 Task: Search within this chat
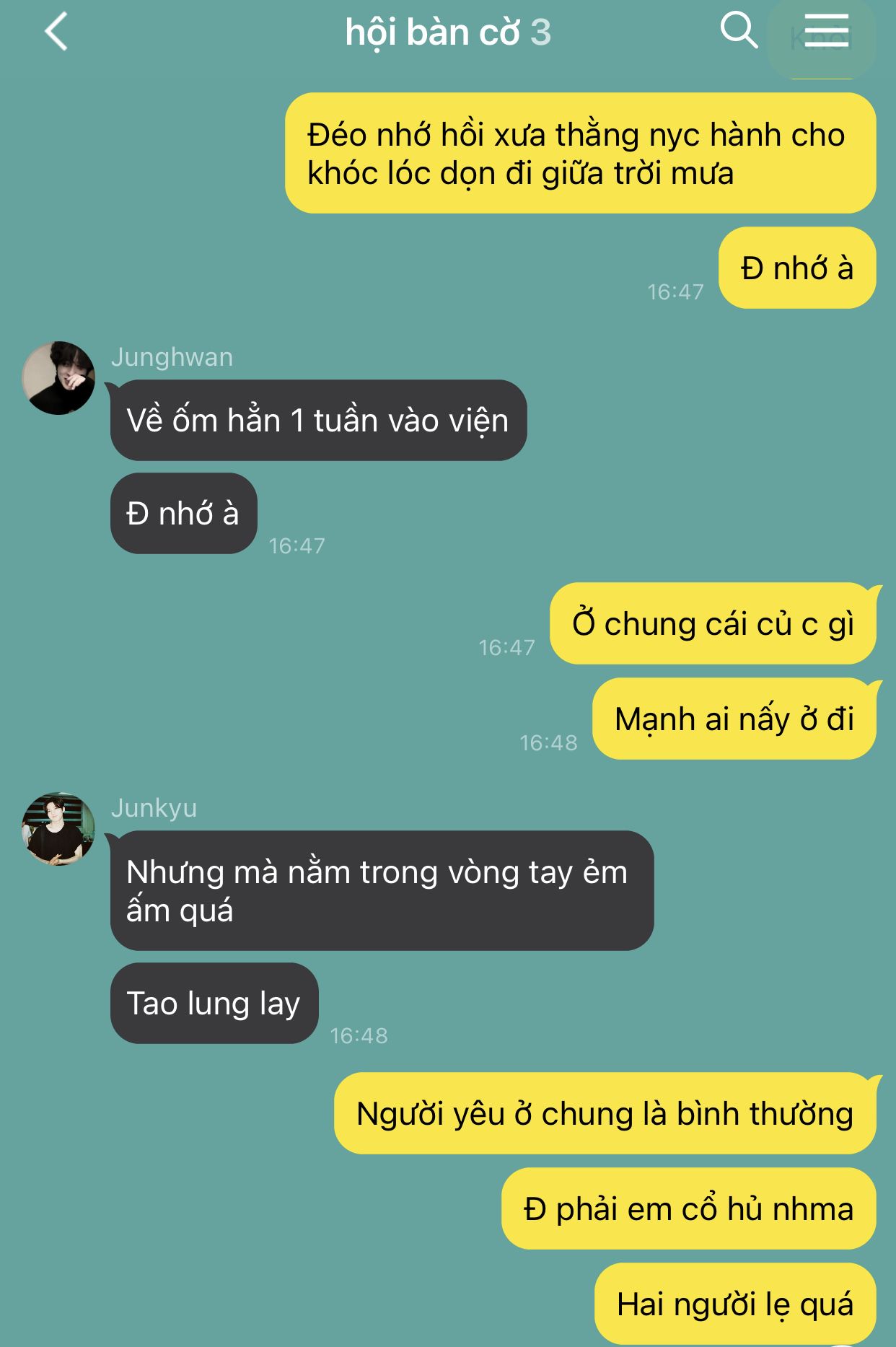click(x=738, y=31)
